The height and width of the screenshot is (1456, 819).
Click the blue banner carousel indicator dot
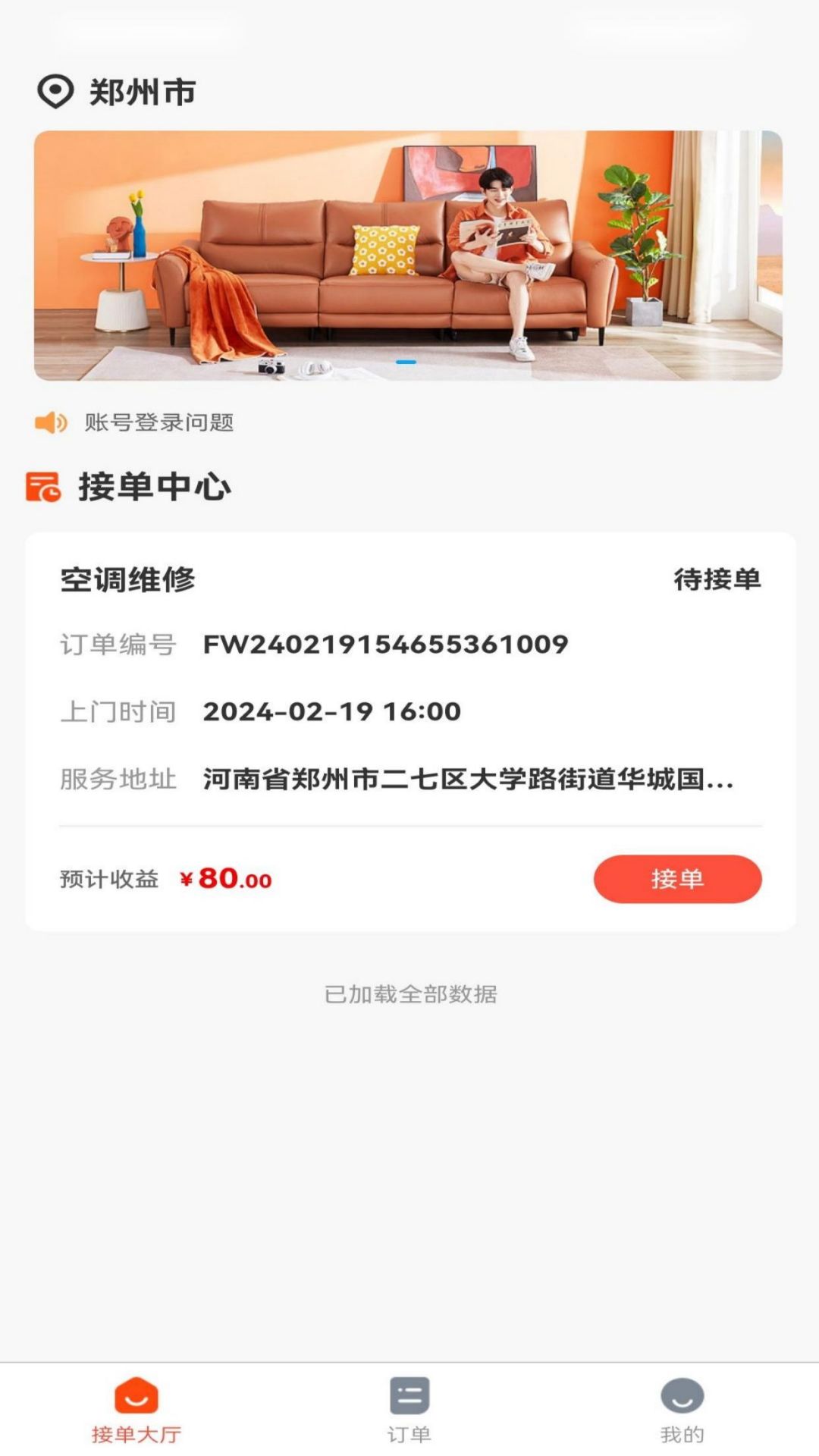[404, 363]
